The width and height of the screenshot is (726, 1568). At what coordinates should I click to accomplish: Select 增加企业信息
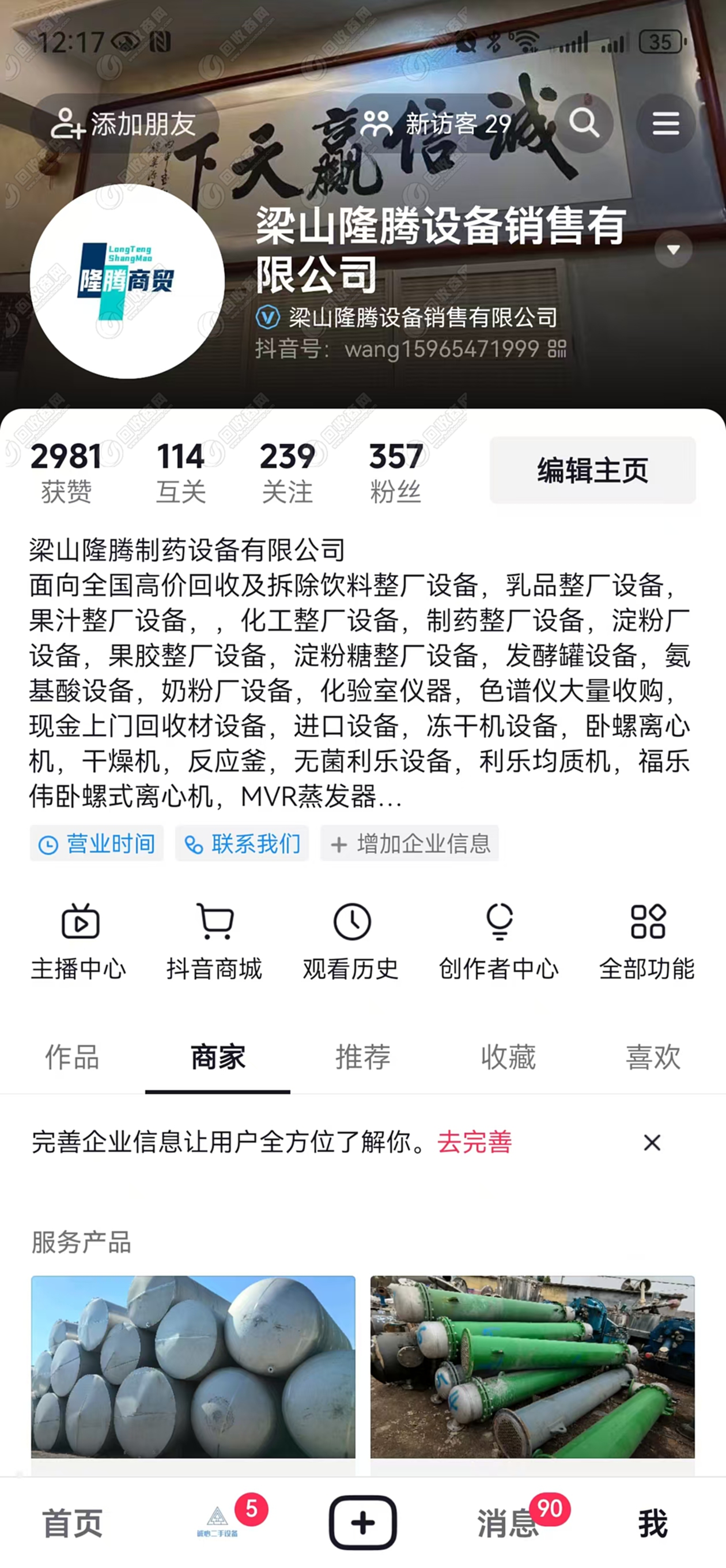[x=410, y=843]
